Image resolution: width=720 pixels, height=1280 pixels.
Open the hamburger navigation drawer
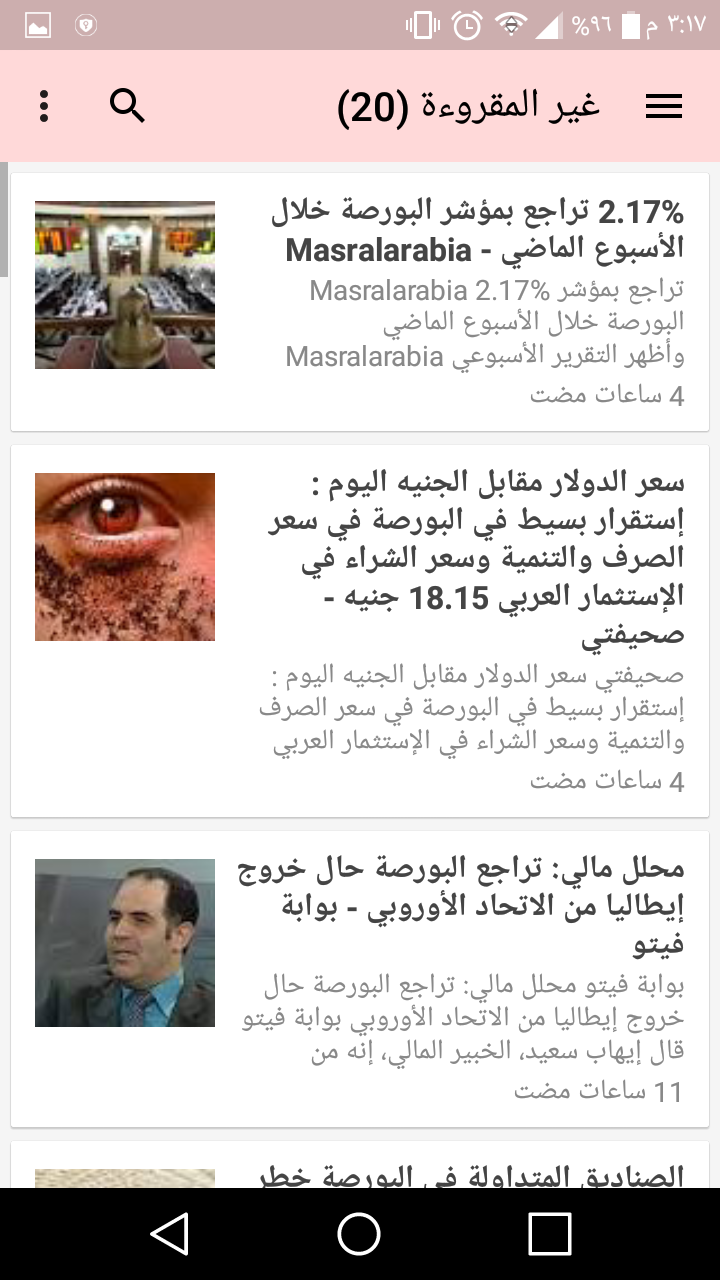tap(663, 107)
